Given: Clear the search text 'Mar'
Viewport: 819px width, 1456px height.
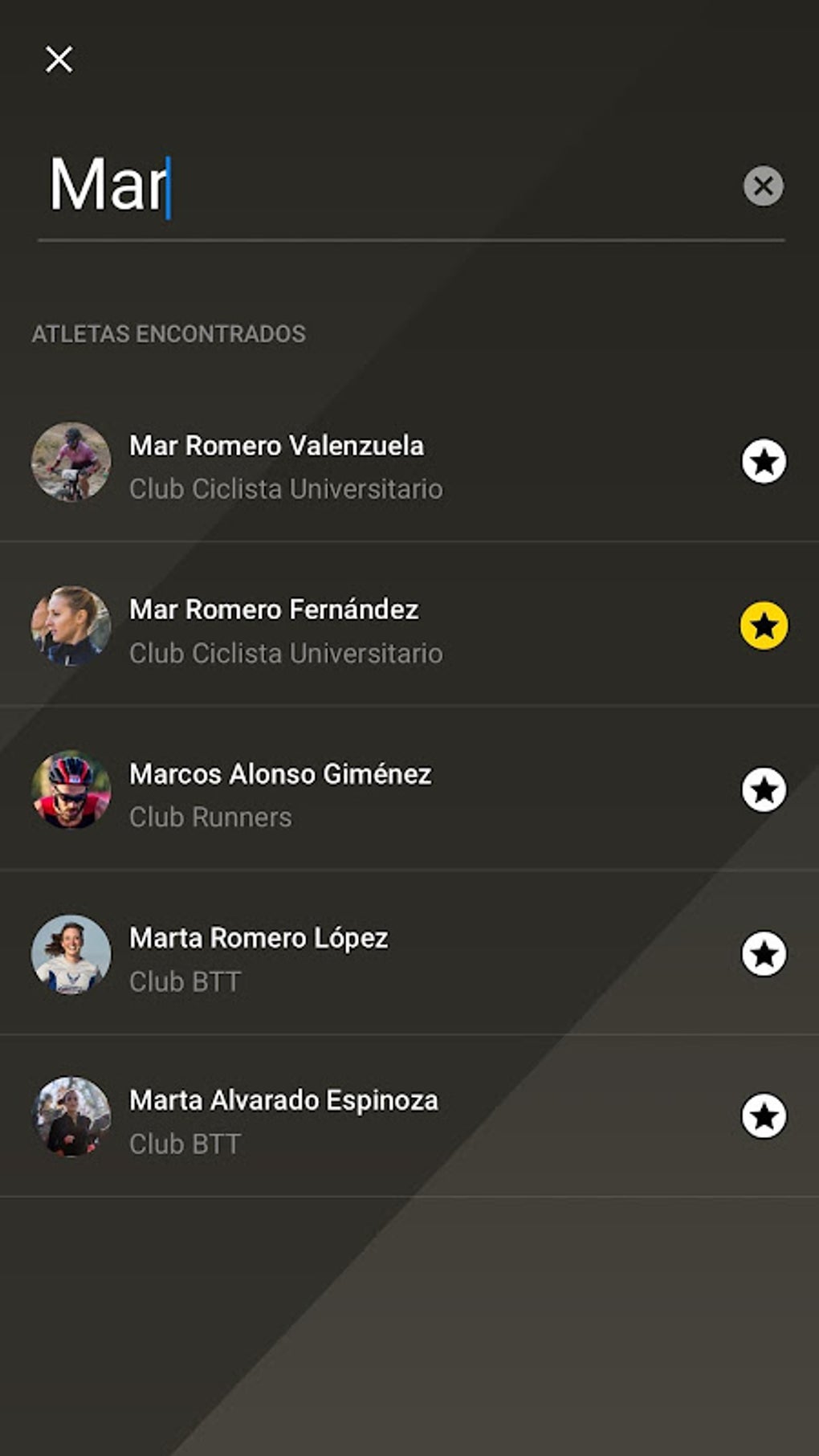Looking at the screenshot, I should tap(763, 186).
